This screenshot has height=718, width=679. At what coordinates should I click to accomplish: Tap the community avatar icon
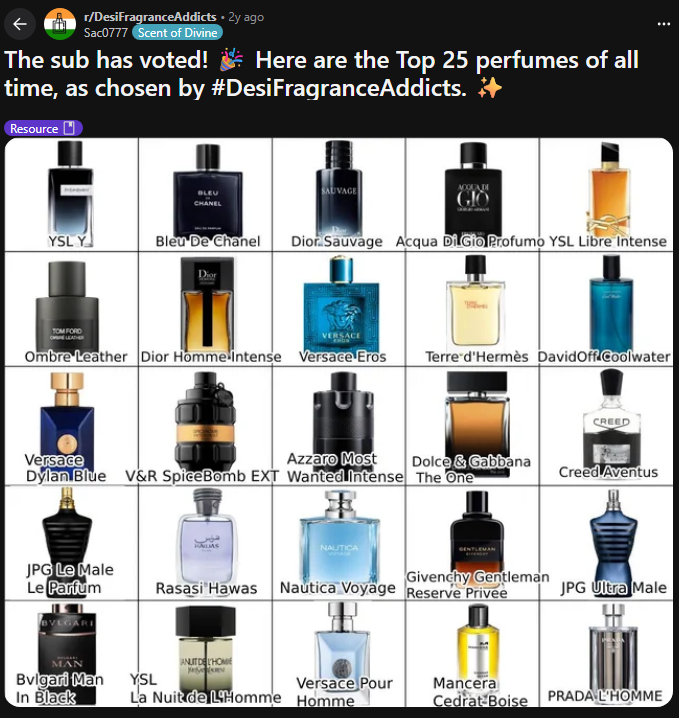tap(61, 24)
